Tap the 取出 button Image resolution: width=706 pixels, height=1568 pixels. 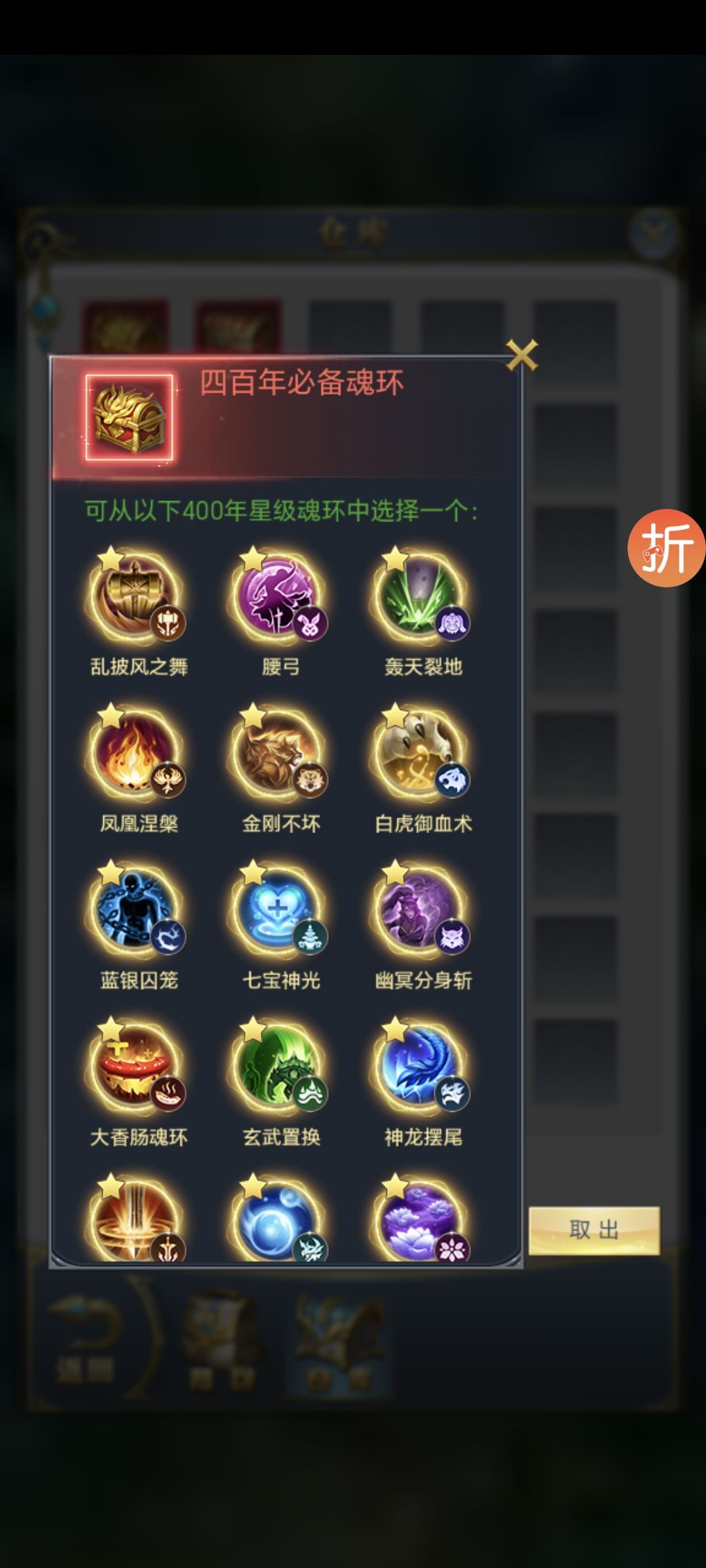click(594, 1230)
